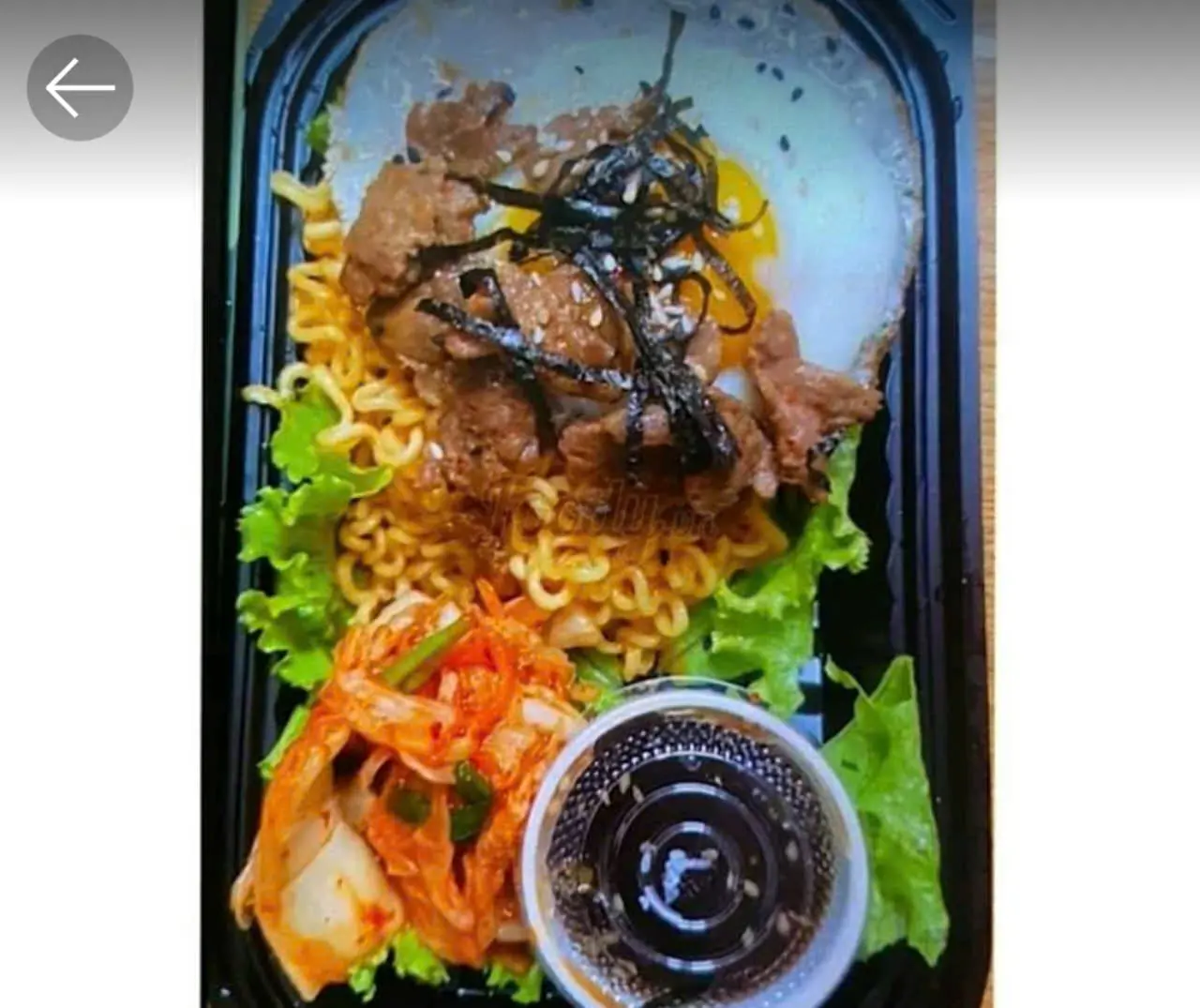This screenshot has height=1008, width=1200.
Task: Go back using the arrow button
Action: point(80,88)
